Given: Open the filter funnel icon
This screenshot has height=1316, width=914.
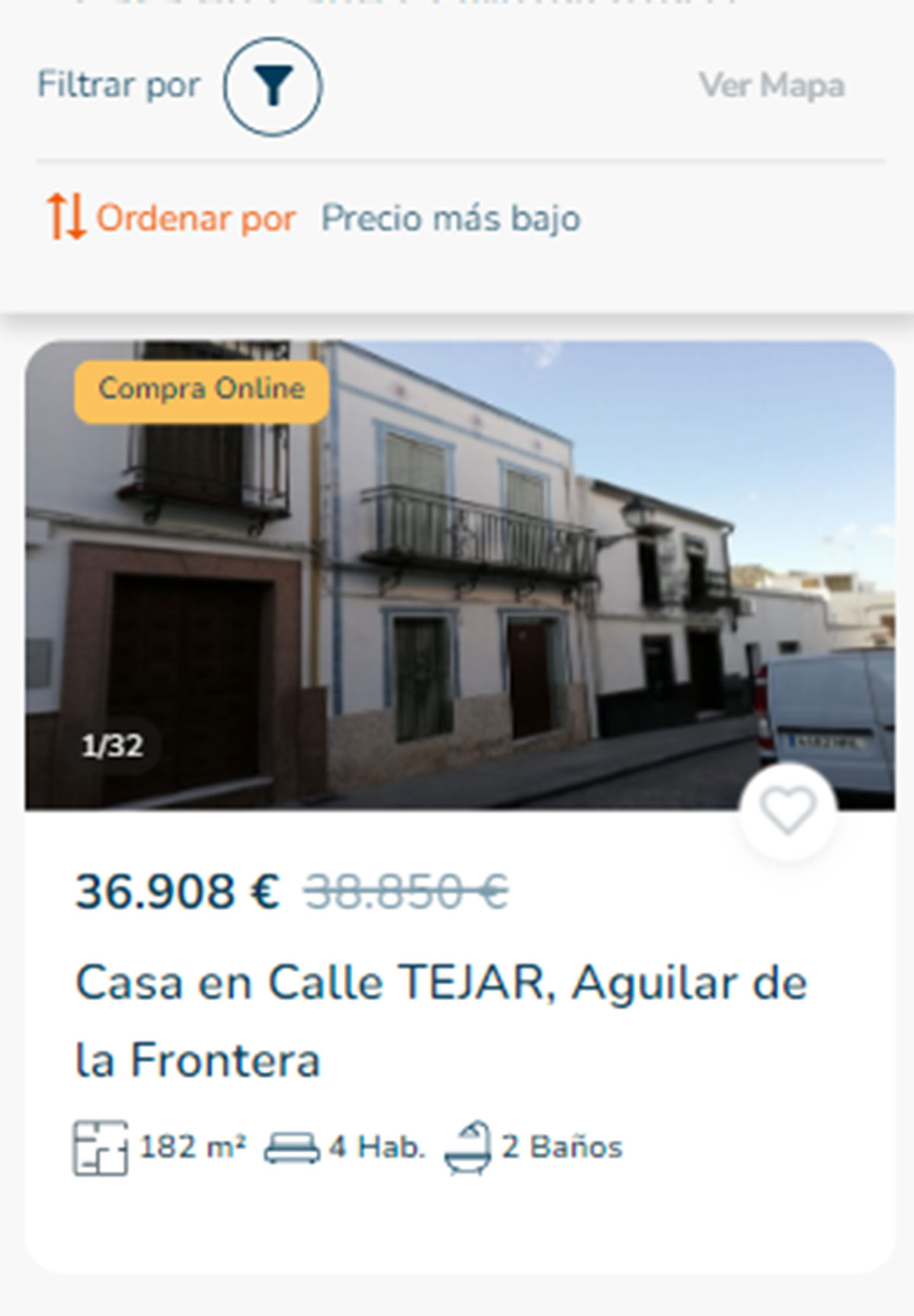Looking at the screenshot, I should (273, 86).
